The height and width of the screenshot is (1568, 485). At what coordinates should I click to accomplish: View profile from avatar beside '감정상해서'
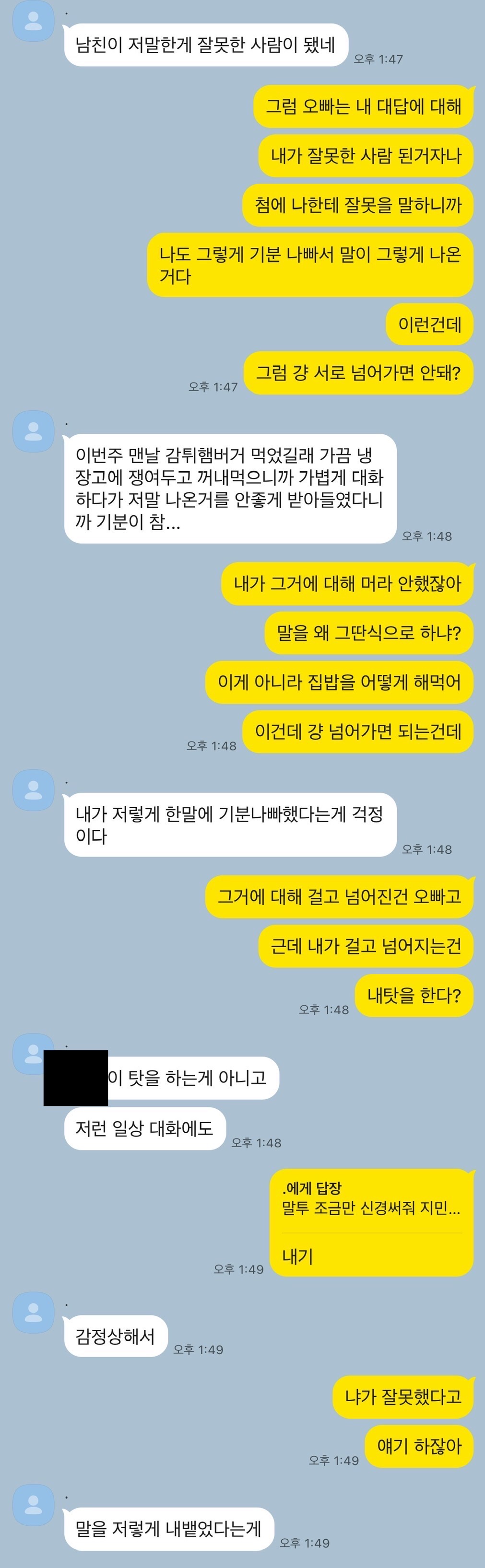tap(33, 1313)
